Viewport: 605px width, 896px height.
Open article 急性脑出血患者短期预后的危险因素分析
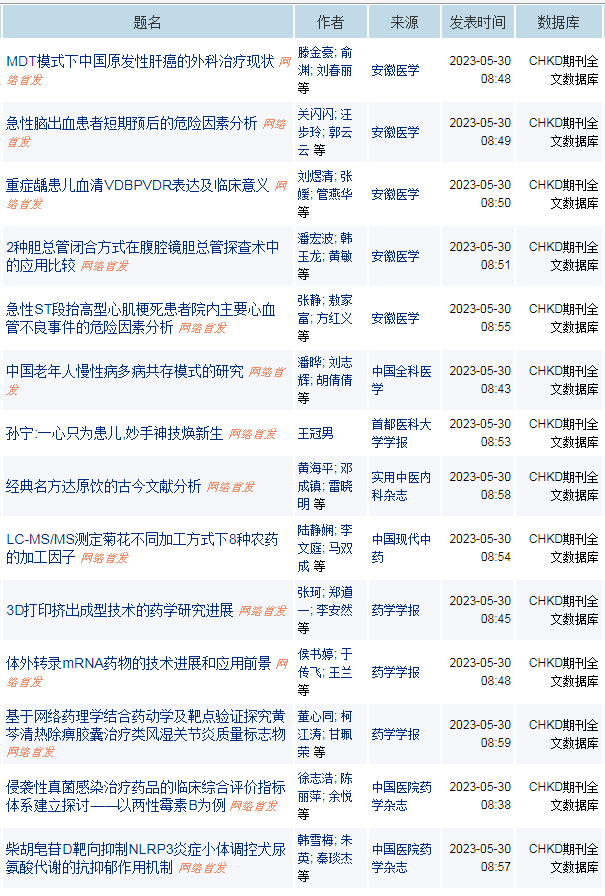point(132,124)
